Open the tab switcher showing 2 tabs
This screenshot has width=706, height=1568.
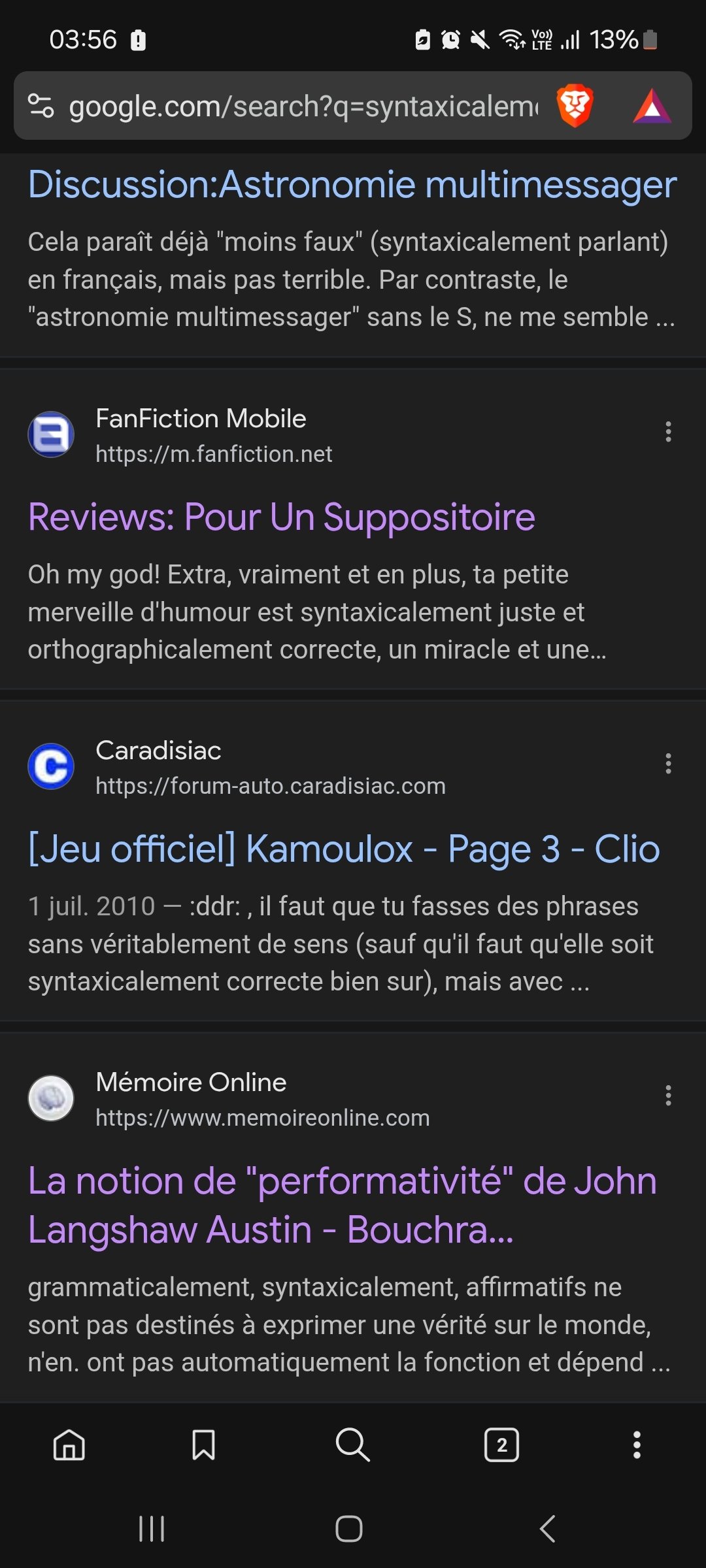tap(501, 1445)
